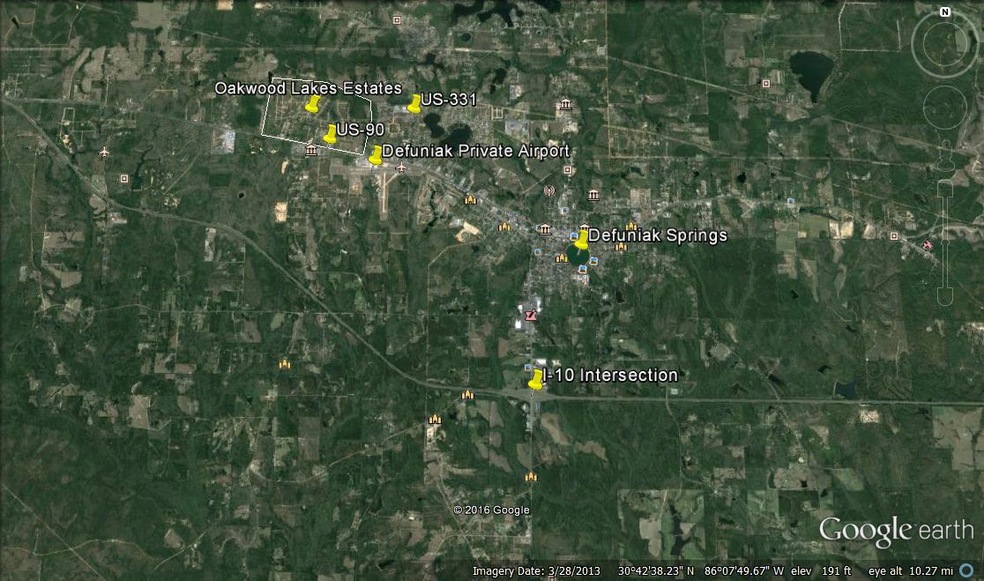Open the Defuniak Springs placemark
Image resolution: width=984 pixels, height=581 pixels.
pyautogui.click(x=581, y=239)
